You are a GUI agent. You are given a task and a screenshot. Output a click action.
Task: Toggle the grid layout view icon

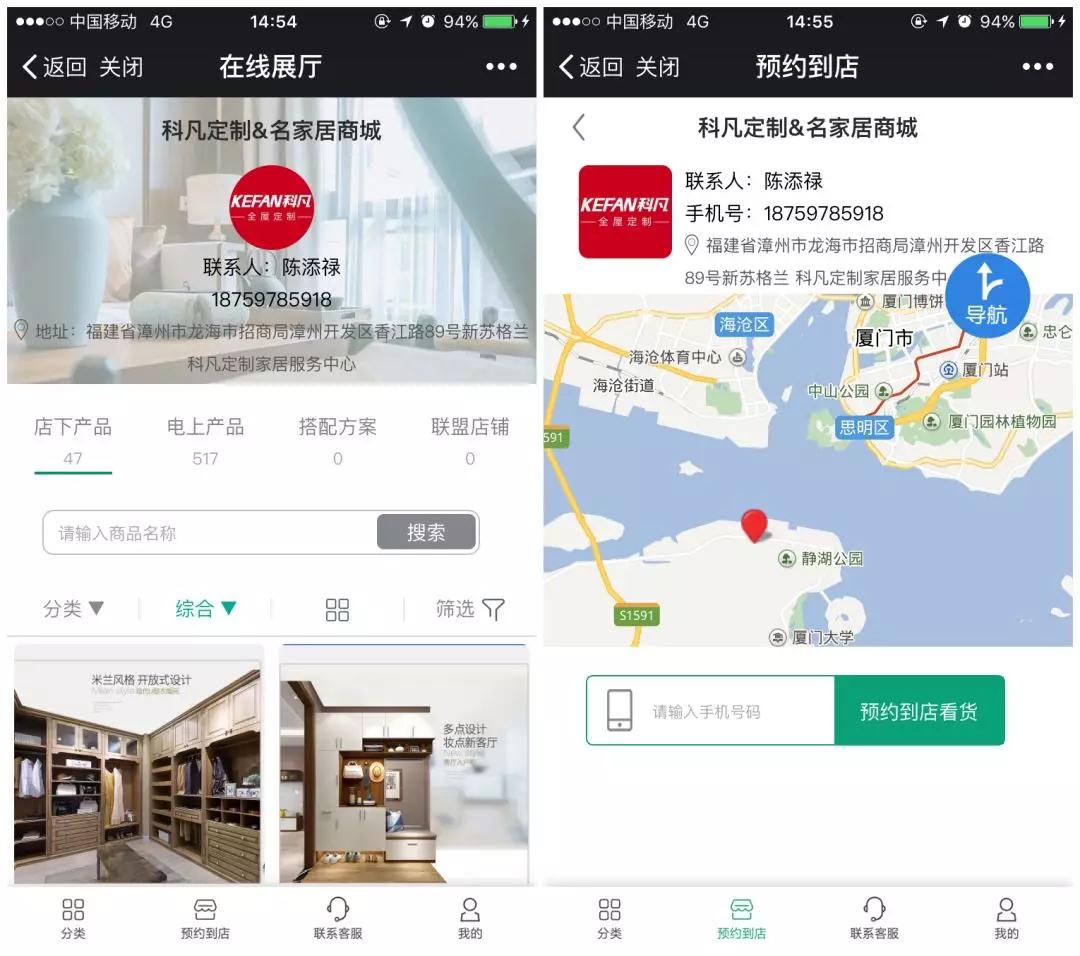[x=338, y=610]
